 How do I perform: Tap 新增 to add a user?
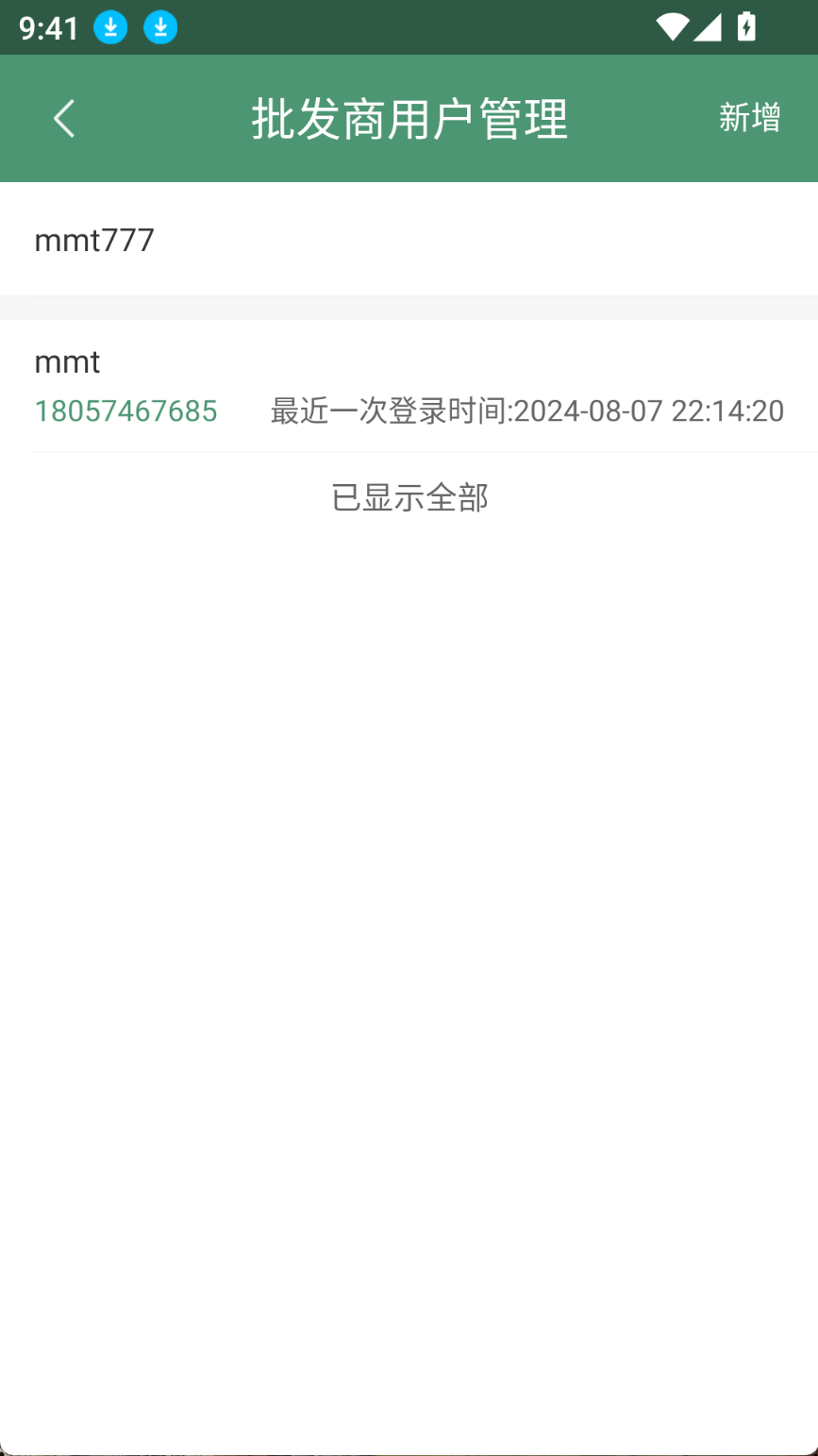(x=749, y=118)
